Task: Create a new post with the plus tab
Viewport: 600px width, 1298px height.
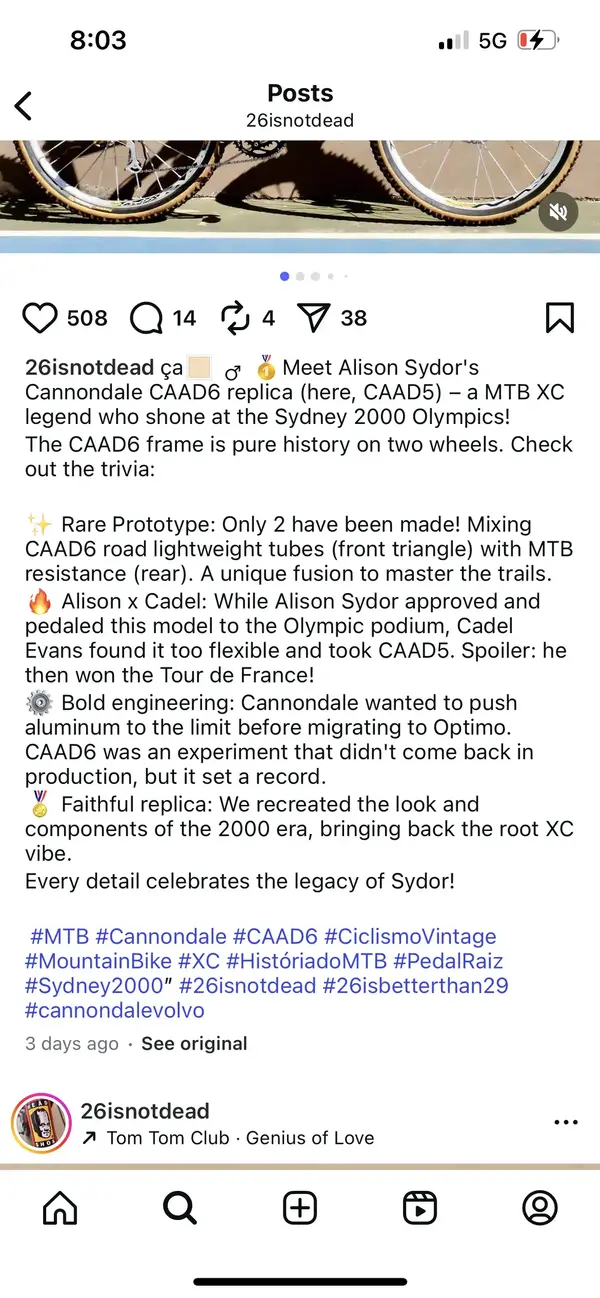Action: pyautogui.click(x=300, y=1208)
